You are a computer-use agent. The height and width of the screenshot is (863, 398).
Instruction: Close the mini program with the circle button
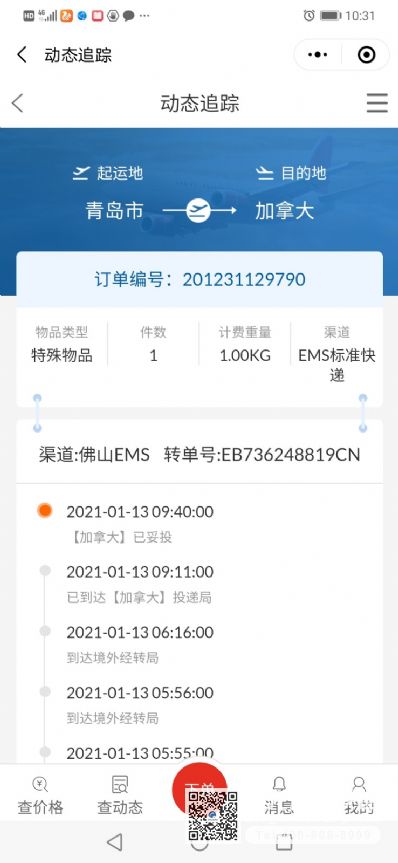366,55
